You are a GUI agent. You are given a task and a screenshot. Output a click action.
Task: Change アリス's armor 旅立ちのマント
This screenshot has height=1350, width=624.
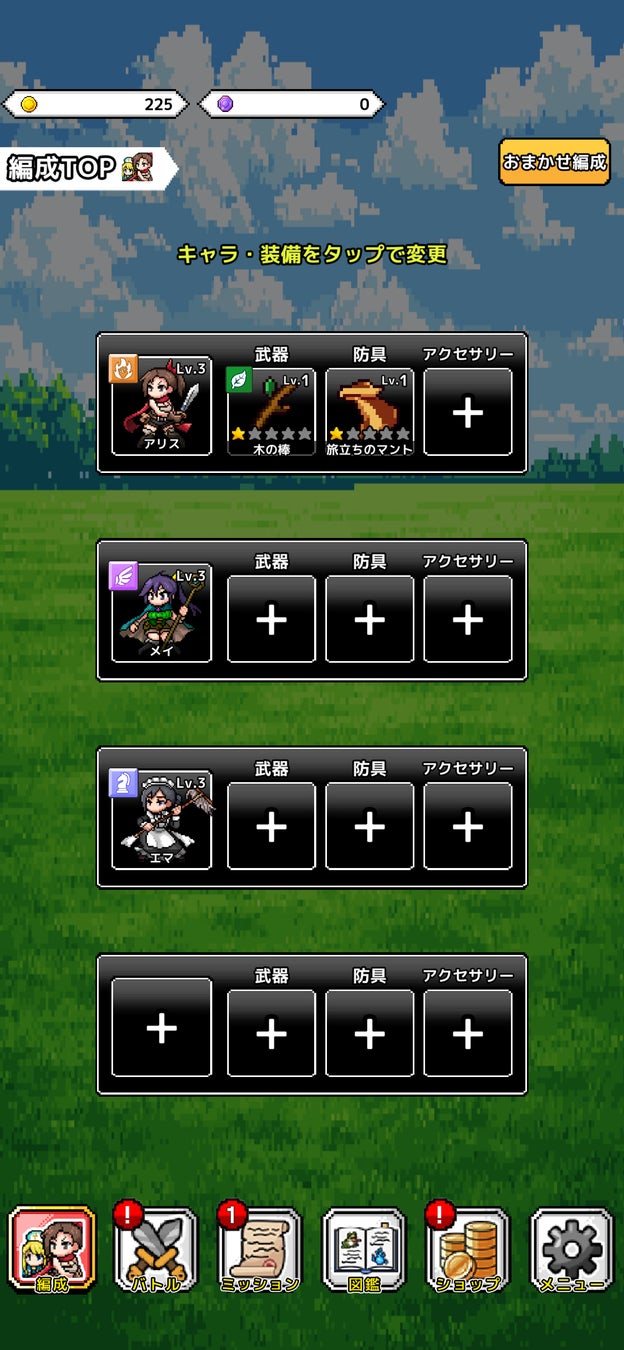pyautogui.click(x=369, y=412)
